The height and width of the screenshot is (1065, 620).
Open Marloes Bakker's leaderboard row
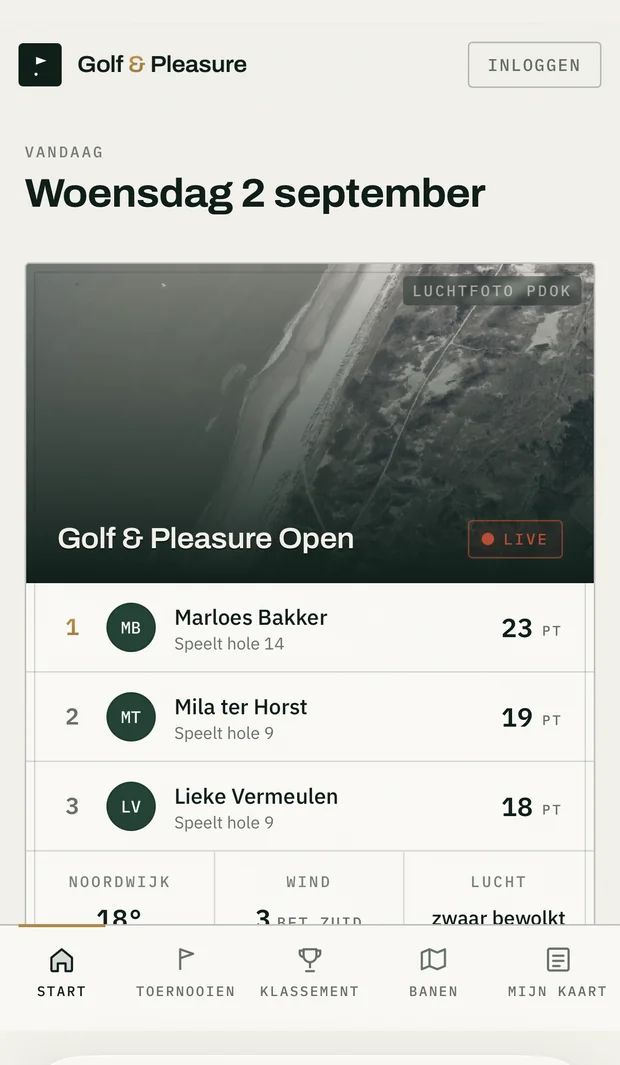click(x=310, y=628)
